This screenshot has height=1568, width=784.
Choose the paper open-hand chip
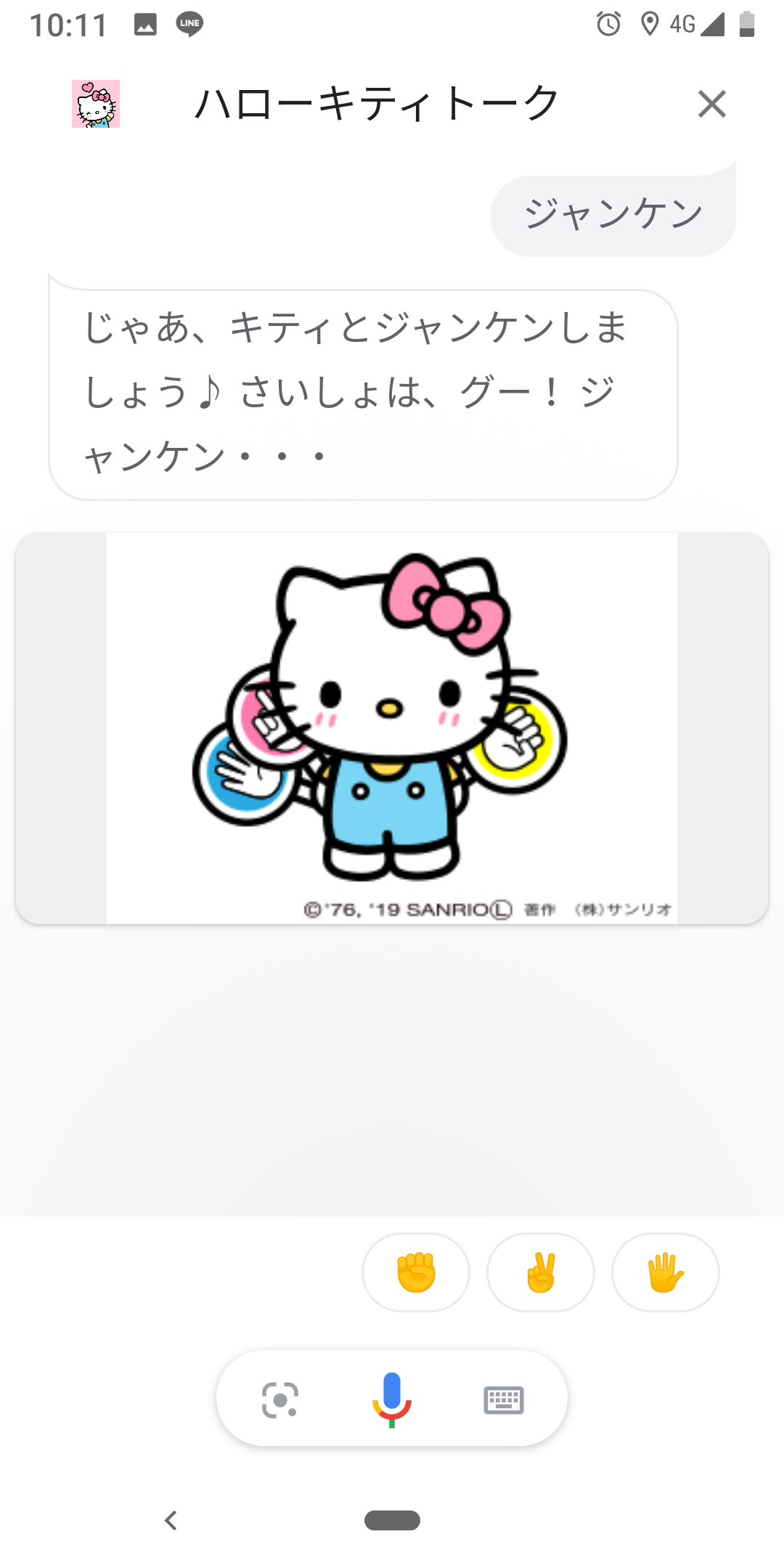[x=666, y=1273]
